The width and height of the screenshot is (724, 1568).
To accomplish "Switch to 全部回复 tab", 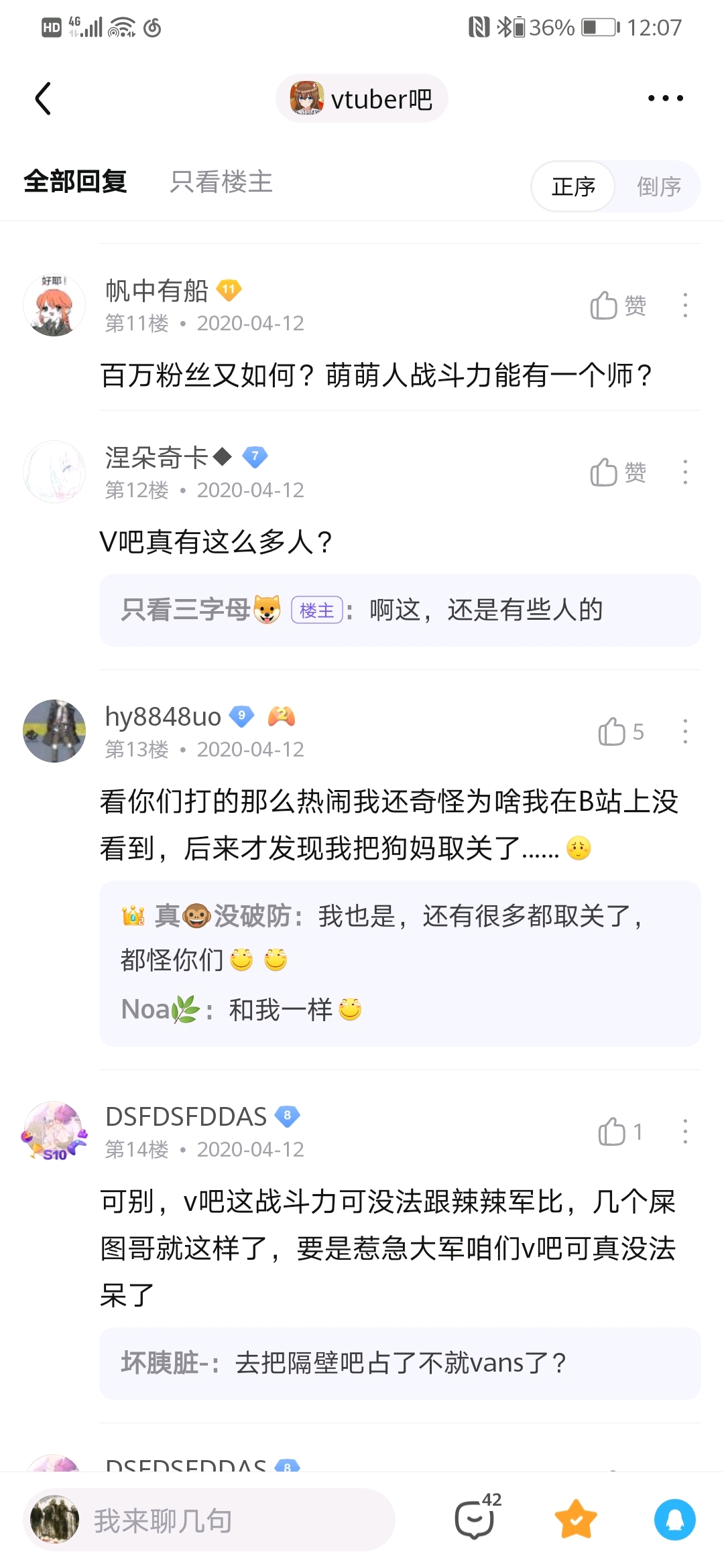I will [75, 182].
